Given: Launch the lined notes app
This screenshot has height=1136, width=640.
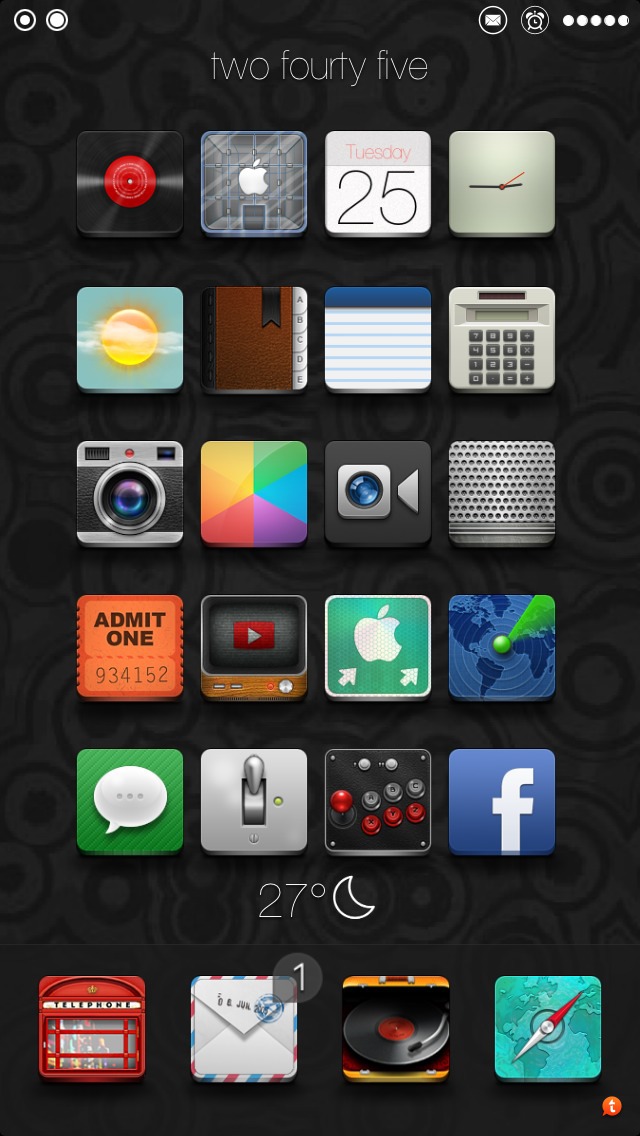Looking at the screenshot, I should 378,338.
